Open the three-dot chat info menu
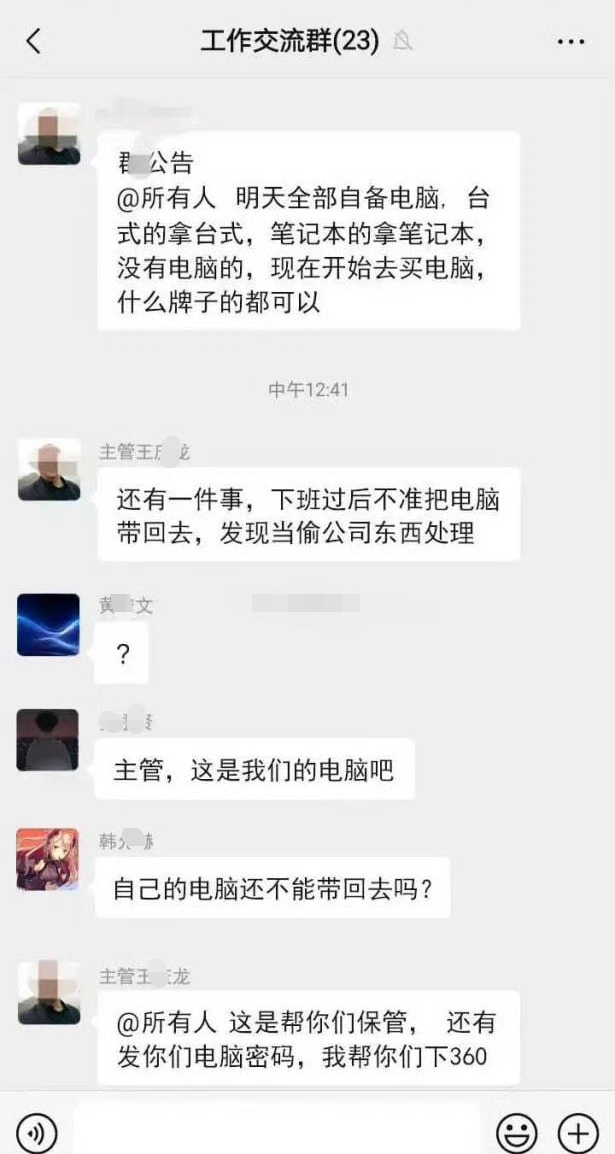Screen dimensions: 615x1154 [571, 43]
